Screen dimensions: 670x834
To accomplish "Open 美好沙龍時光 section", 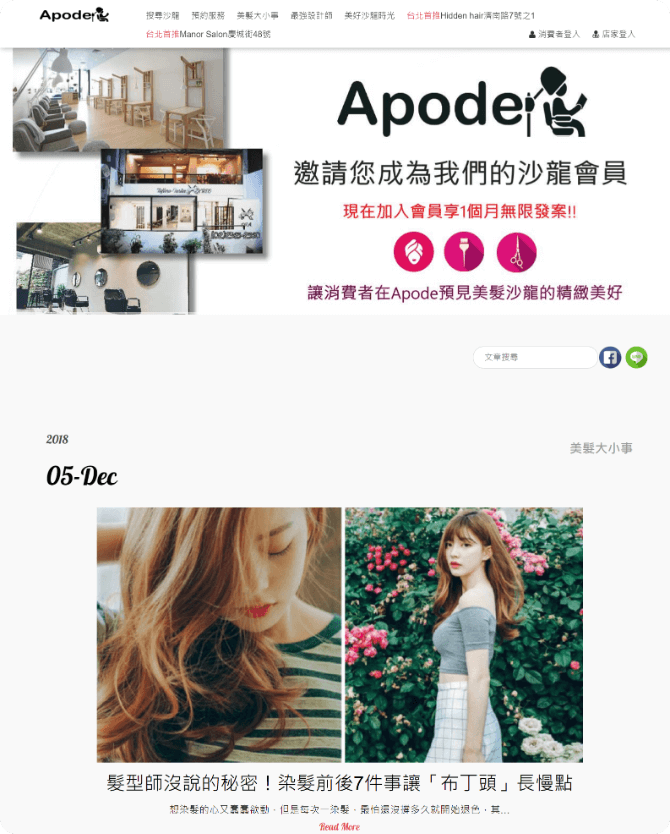I will coord(369,16).
